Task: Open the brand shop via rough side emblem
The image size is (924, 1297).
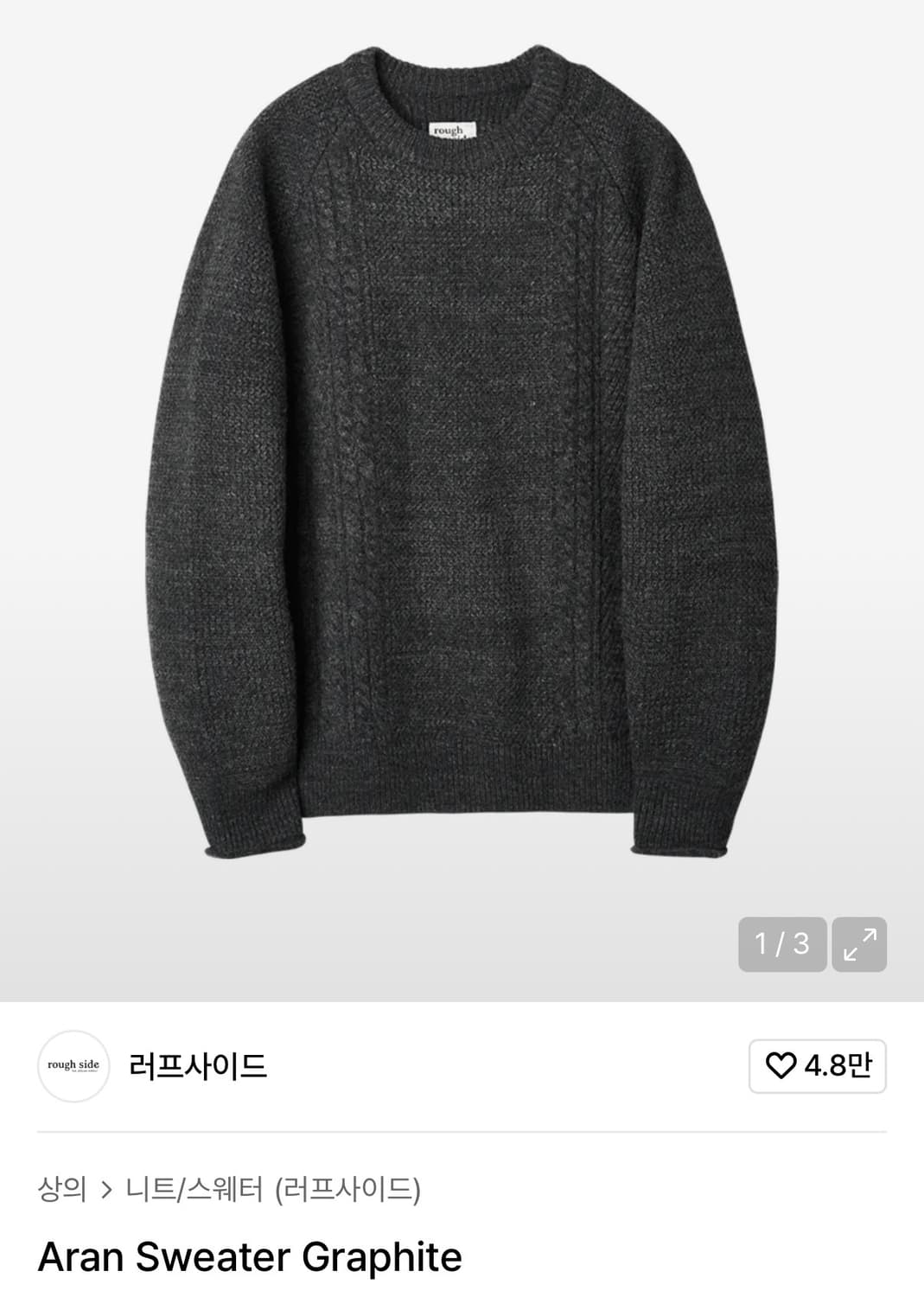Action: tap(74, 1066)
